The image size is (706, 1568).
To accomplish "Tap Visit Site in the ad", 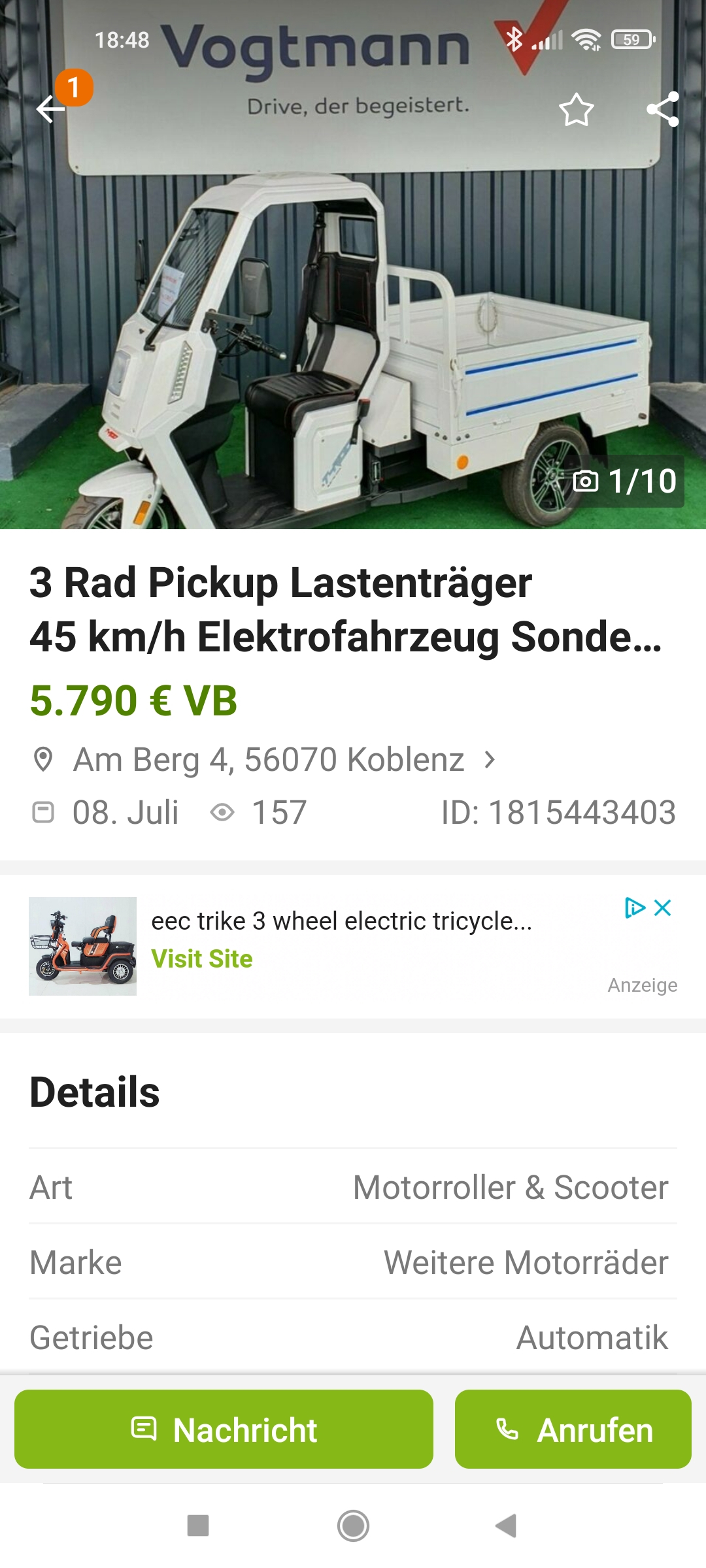I will click(202, 959).
